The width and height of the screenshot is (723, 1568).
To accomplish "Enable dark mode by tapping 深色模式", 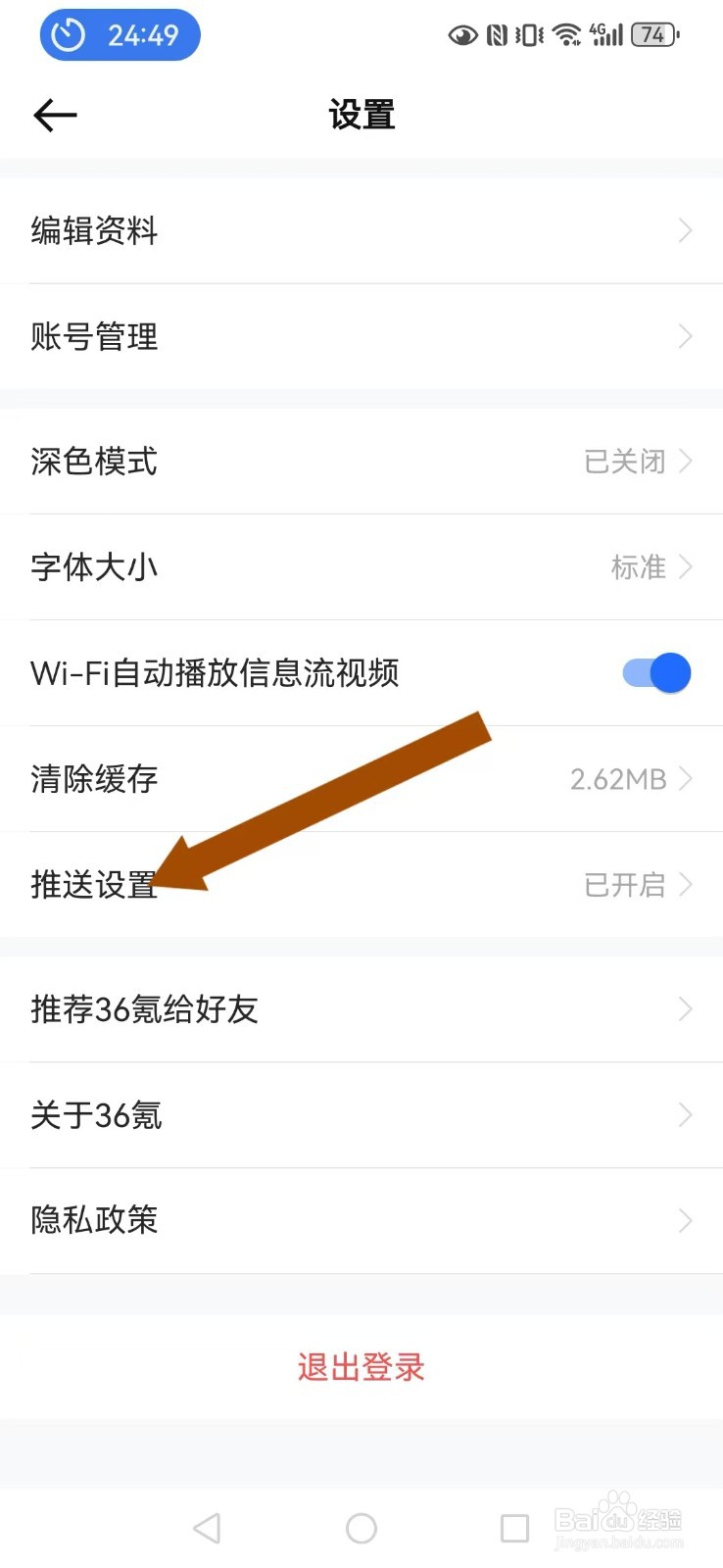I will [361, 462].
